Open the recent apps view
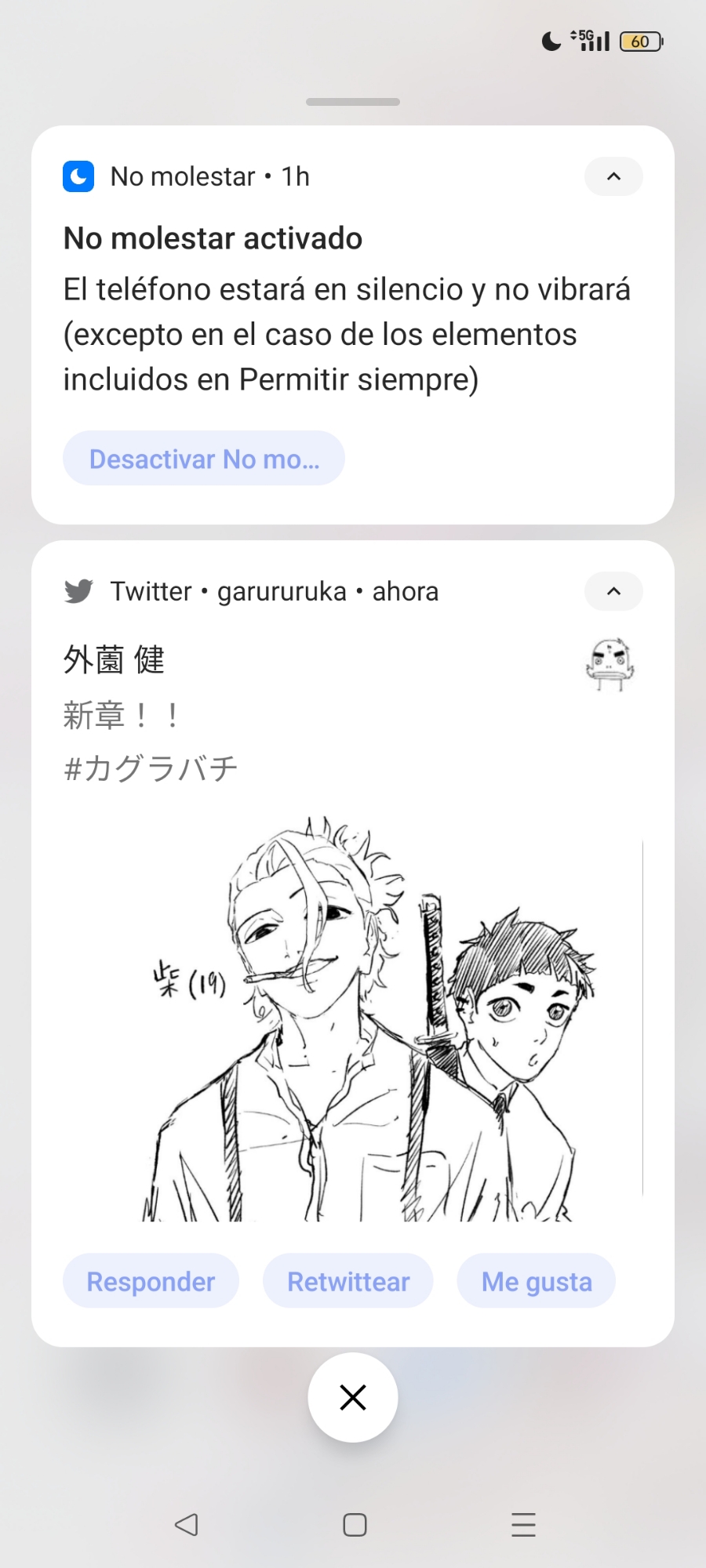Screen dimensions: 706x1568 523,1525
